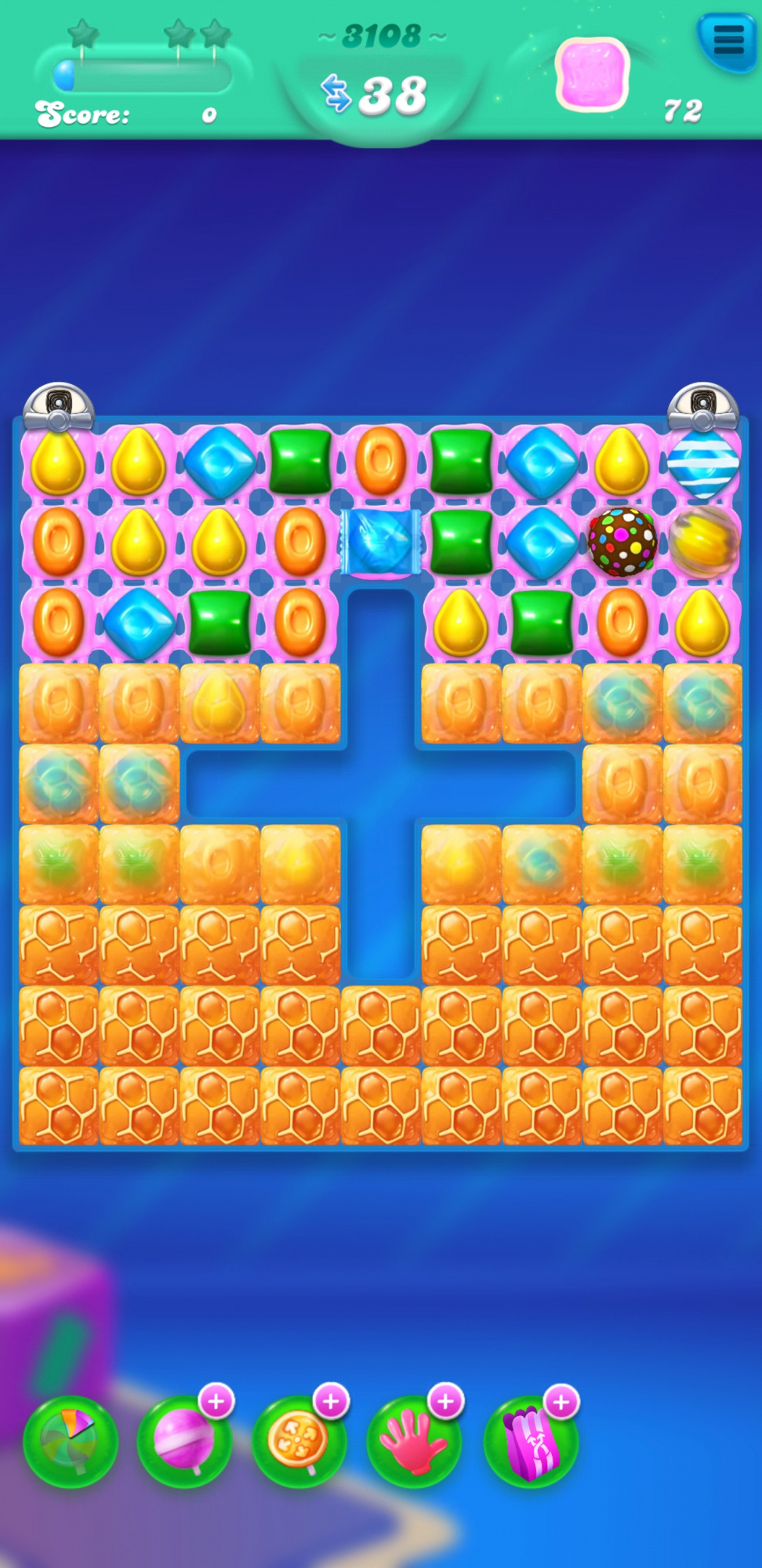Select the pink lollipop hammer booster

click(184, 1441)
